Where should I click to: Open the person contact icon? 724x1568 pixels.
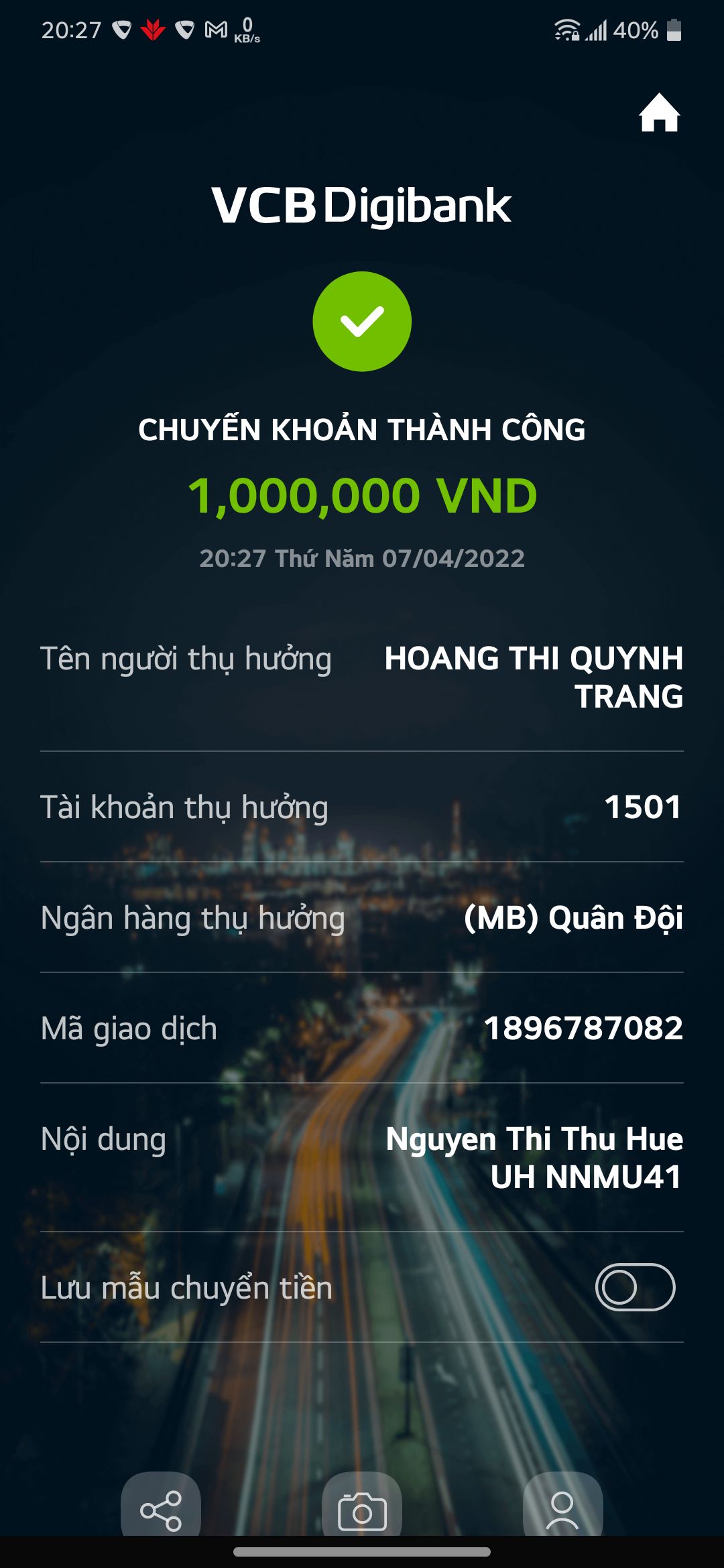[x=562, y=1509]
